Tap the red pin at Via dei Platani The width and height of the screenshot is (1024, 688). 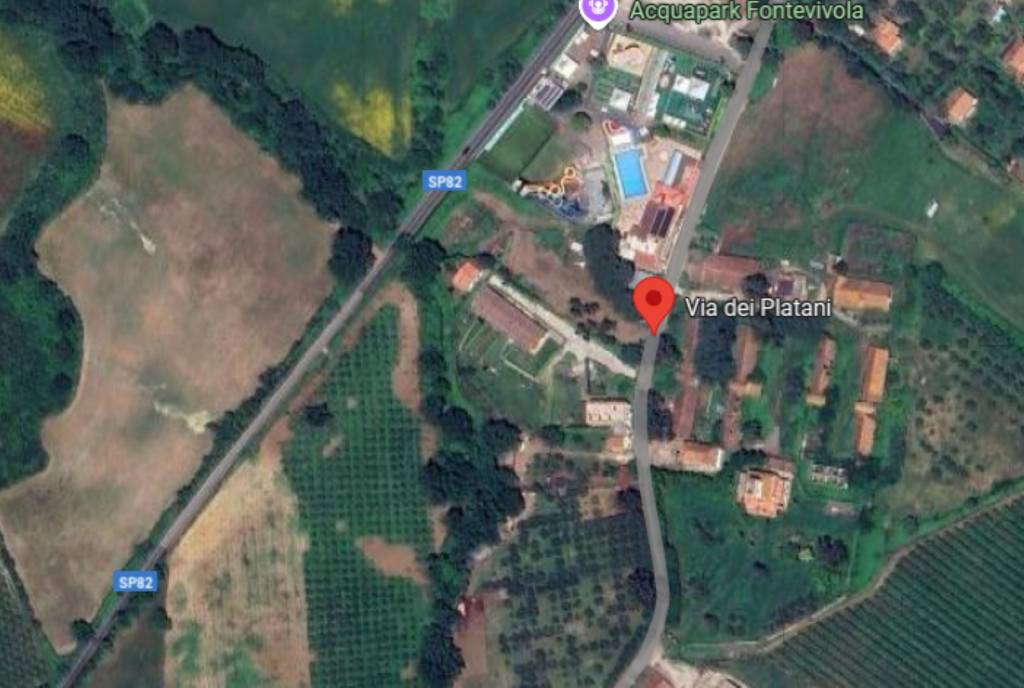(x=655, y=302)
